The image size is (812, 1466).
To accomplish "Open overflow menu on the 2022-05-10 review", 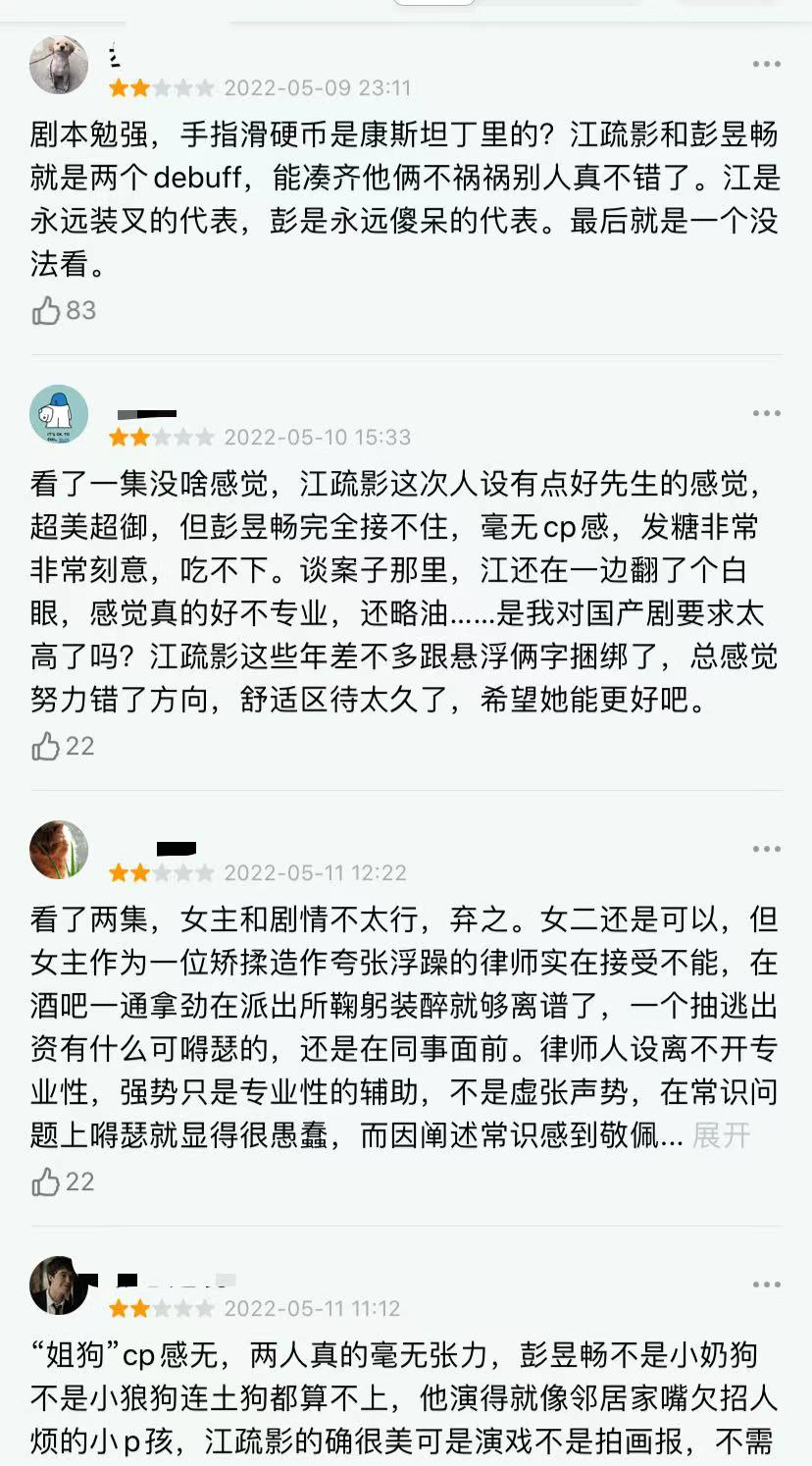I will tap(766, 413).
